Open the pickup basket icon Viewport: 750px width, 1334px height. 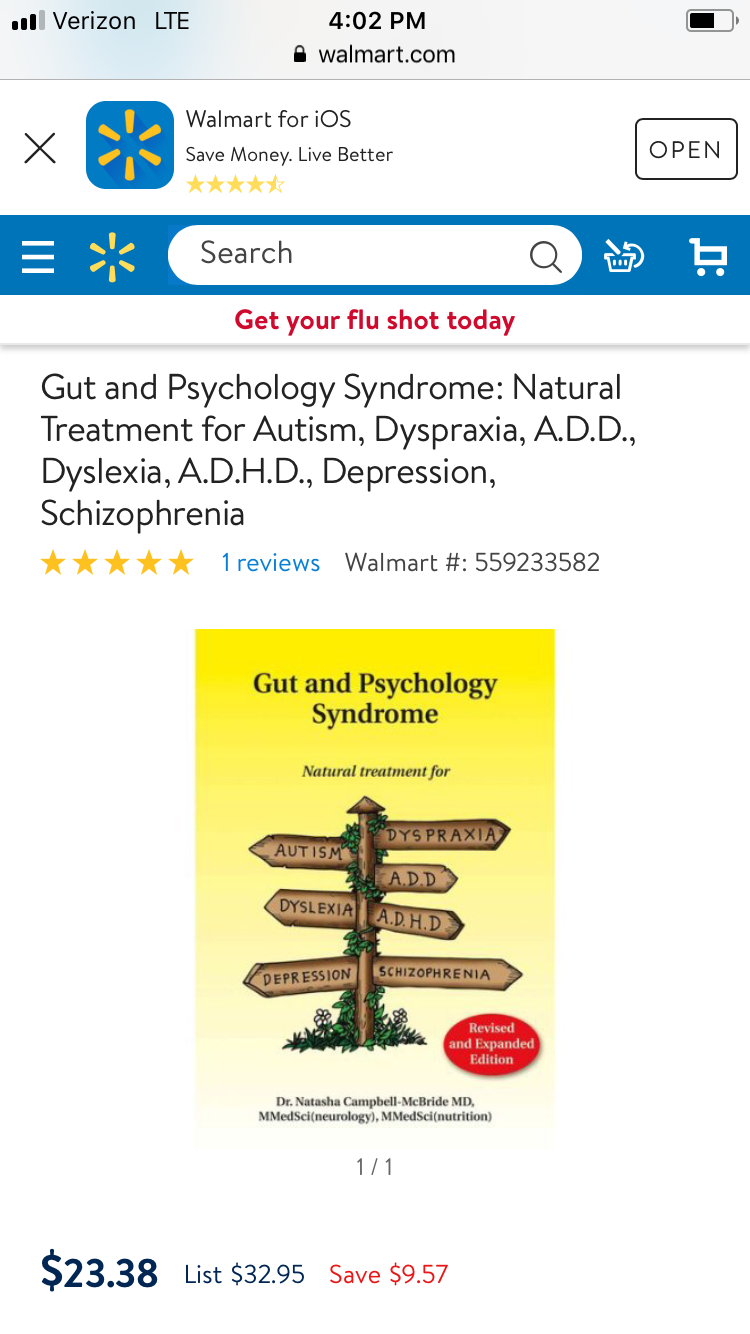[624, 256]
